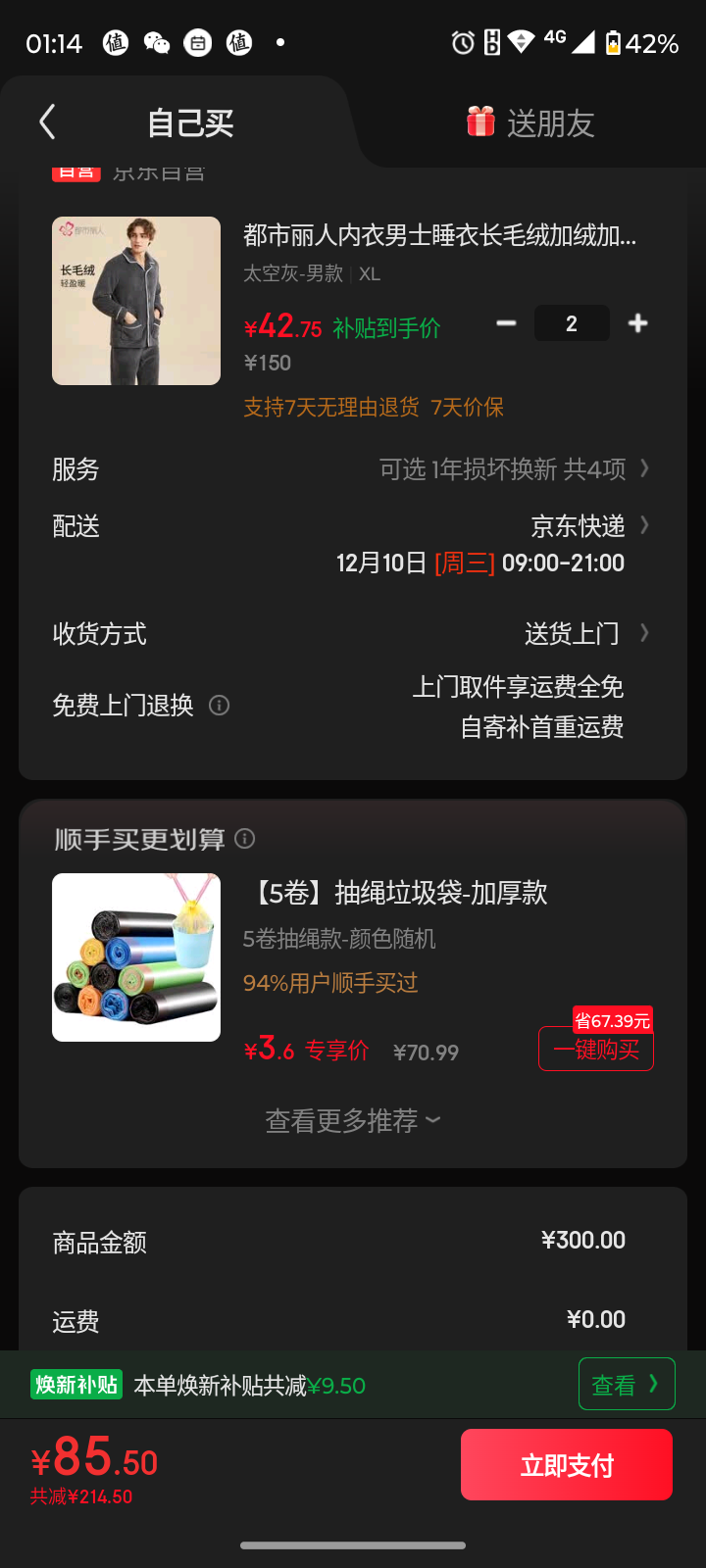Increase pajama quantity with plus button

click(x=637, y=323)
